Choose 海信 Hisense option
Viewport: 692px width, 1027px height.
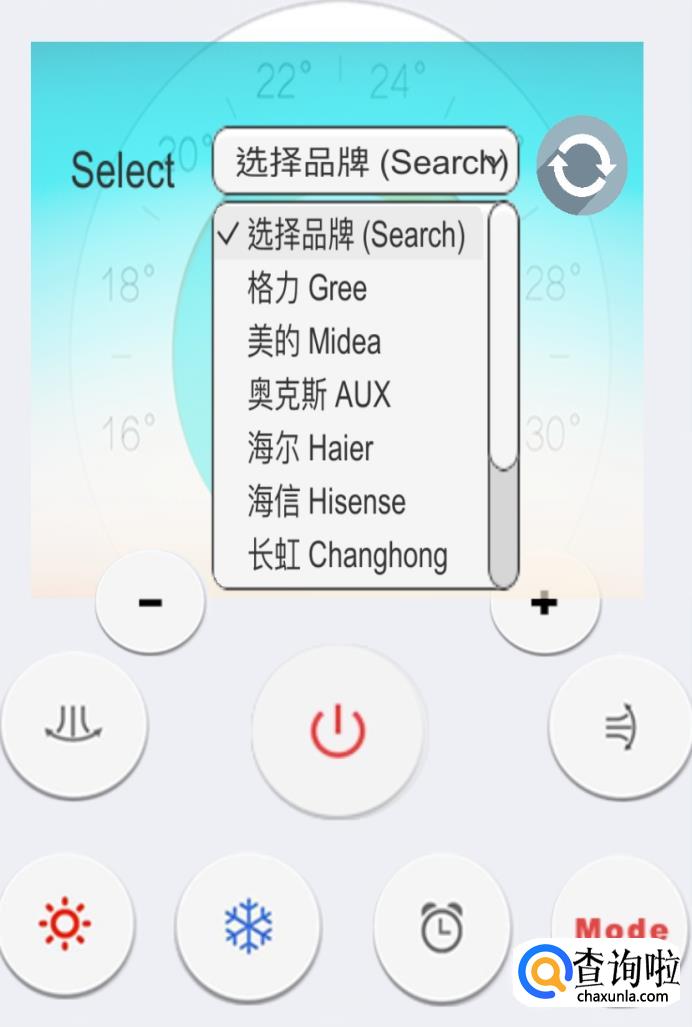[326, 501]
